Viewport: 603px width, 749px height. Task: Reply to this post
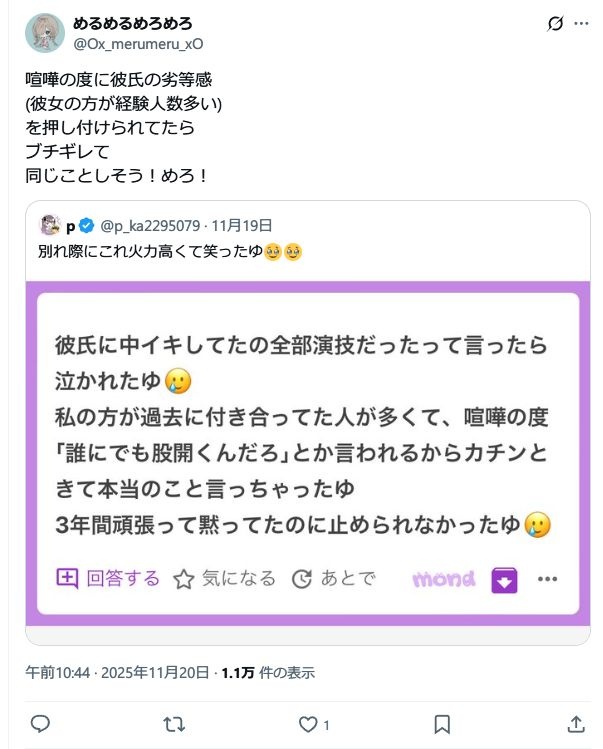(x=41, y=723)
